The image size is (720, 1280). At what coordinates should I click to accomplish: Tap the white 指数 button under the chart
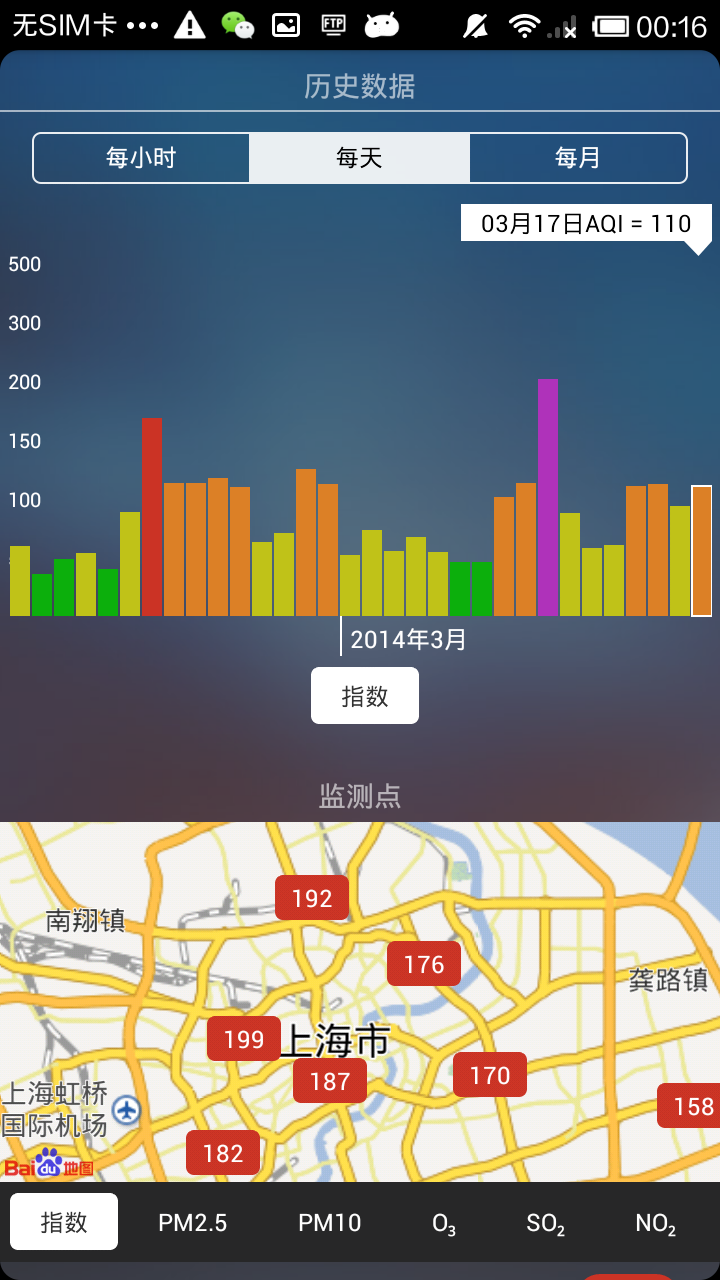tap(365, 696)
